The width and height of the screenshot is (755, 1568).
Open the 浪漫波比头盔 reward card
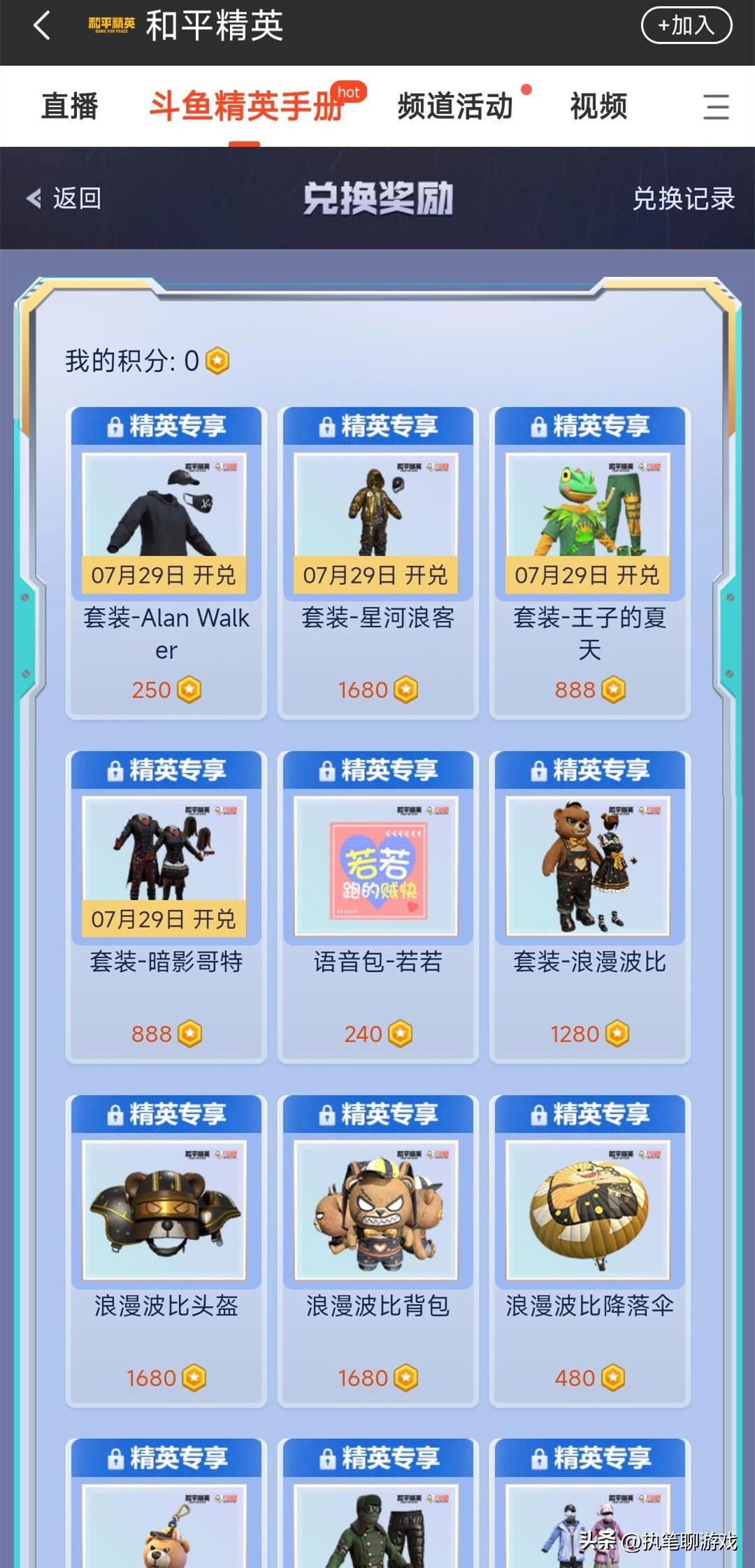coord(166,1250)
